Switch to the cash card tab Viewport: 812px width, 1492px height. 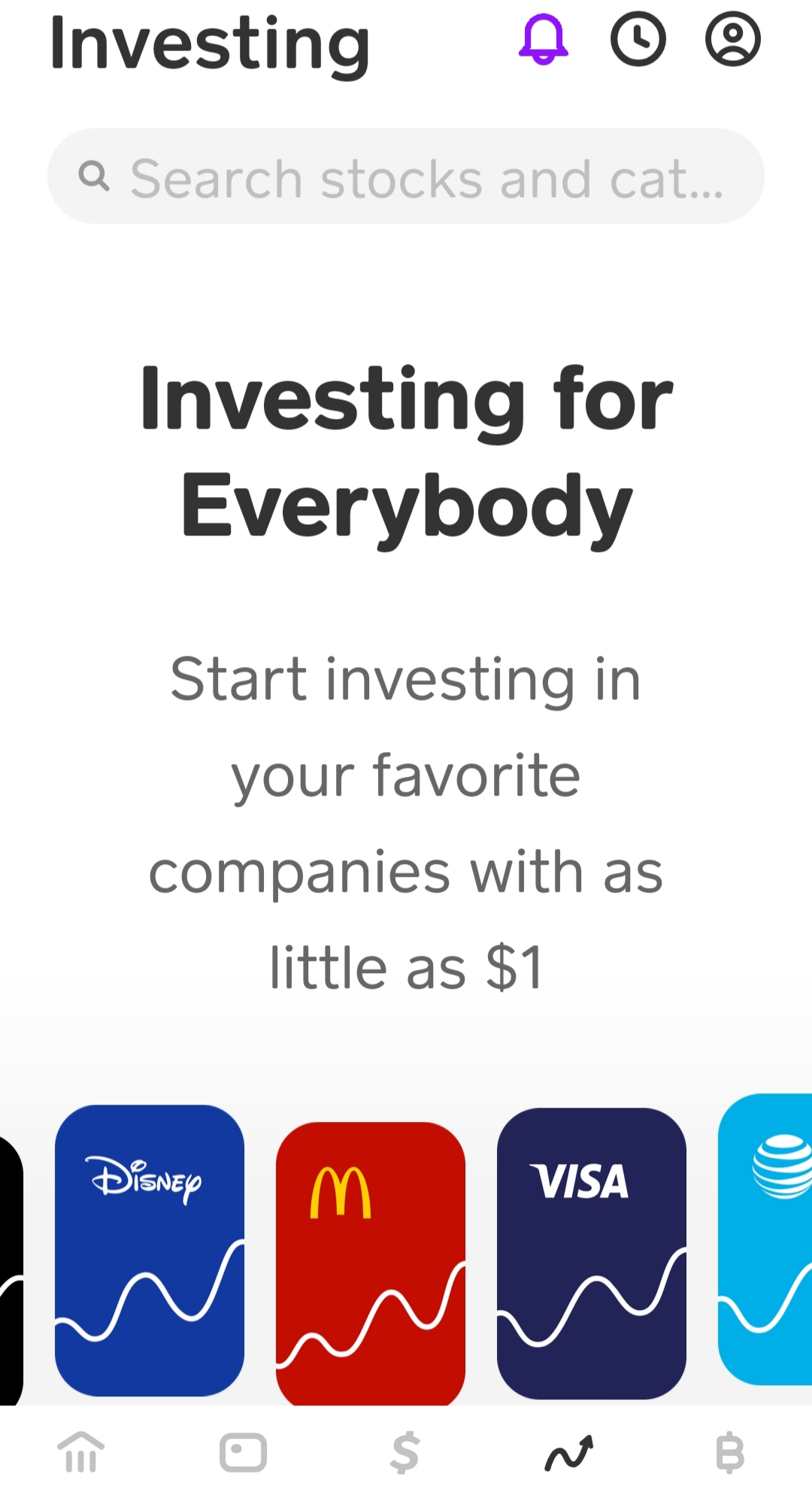pyautogui.click(x=243, y=1451)
